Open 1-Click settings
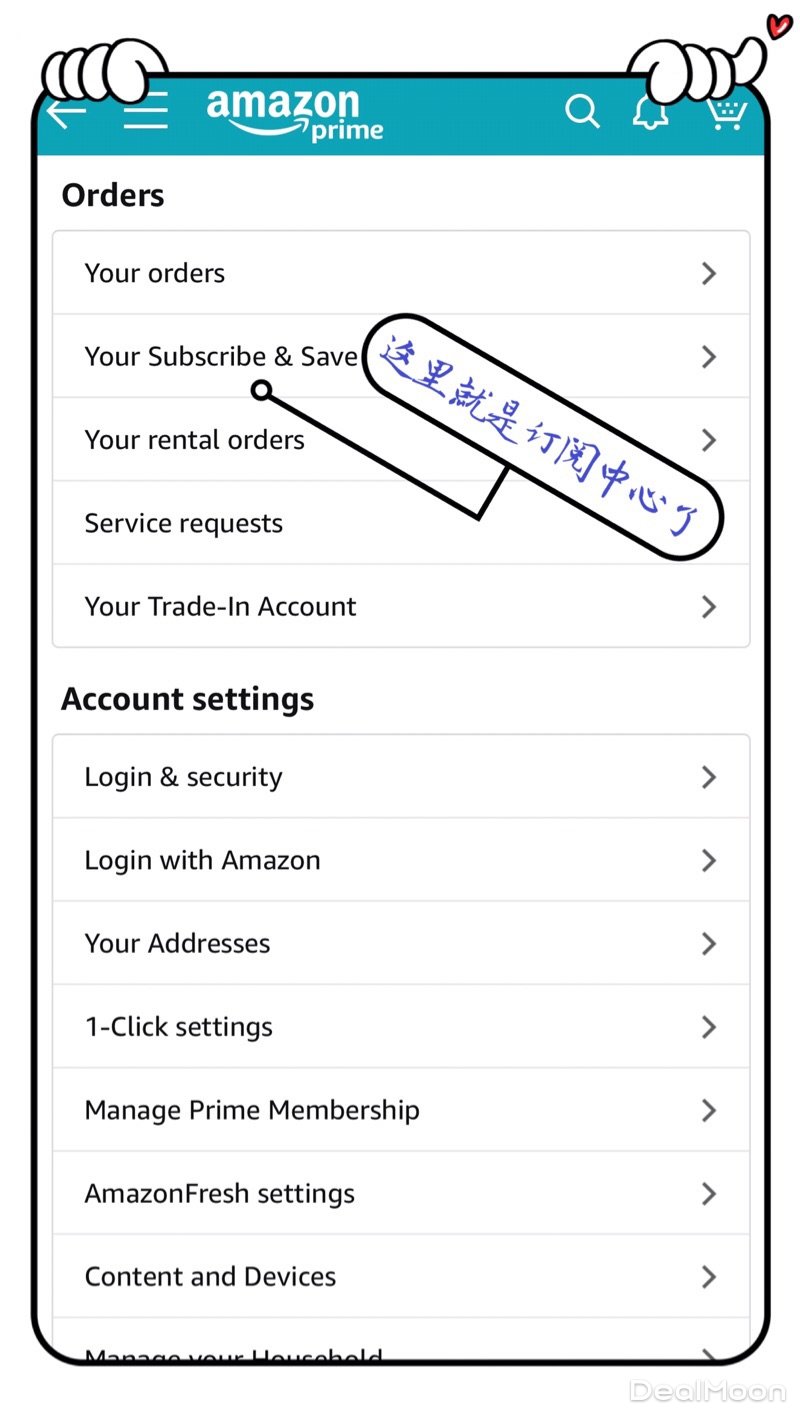This screenshot has height=1415, width=800. [x=400, y=1027]
